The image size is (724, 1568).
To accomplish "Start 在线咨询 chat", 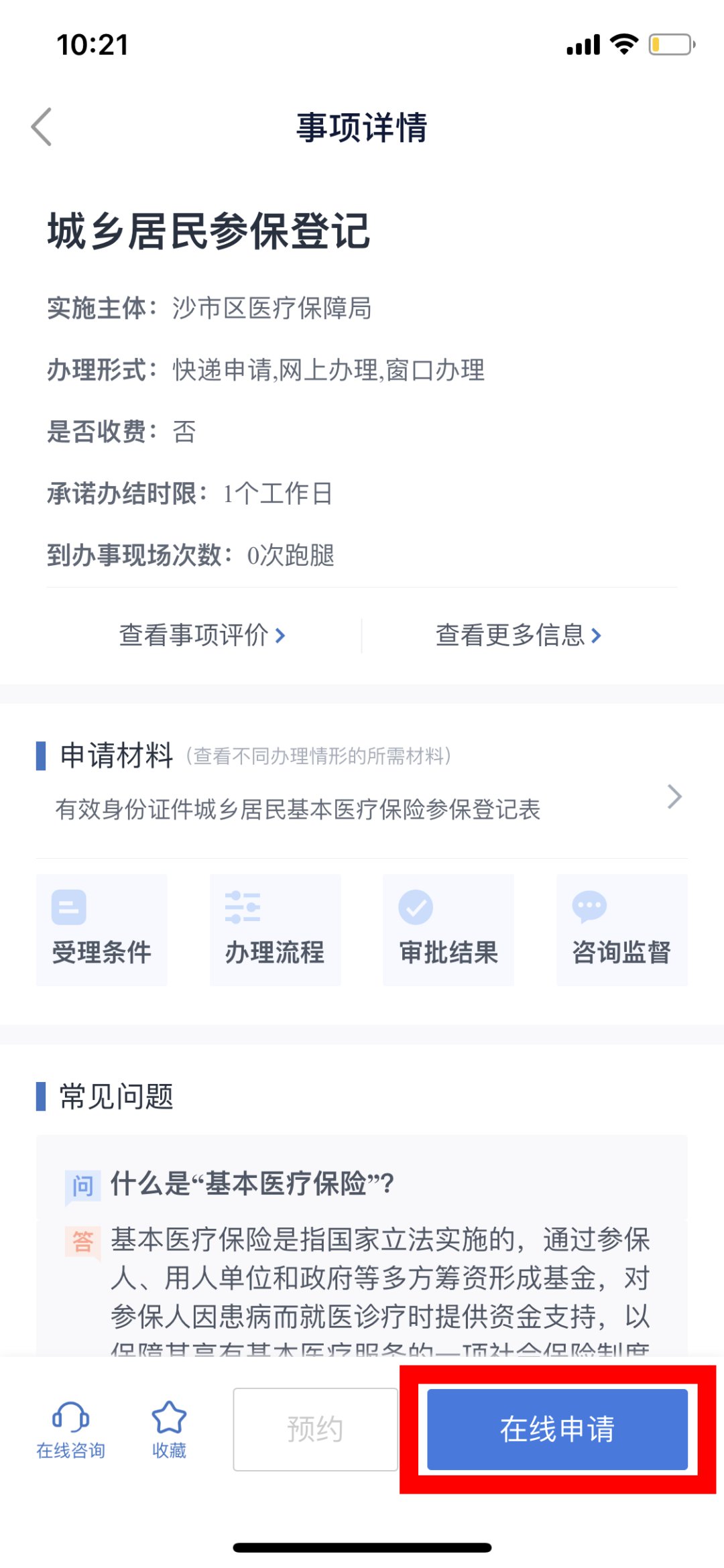I will click(70, 1430).
